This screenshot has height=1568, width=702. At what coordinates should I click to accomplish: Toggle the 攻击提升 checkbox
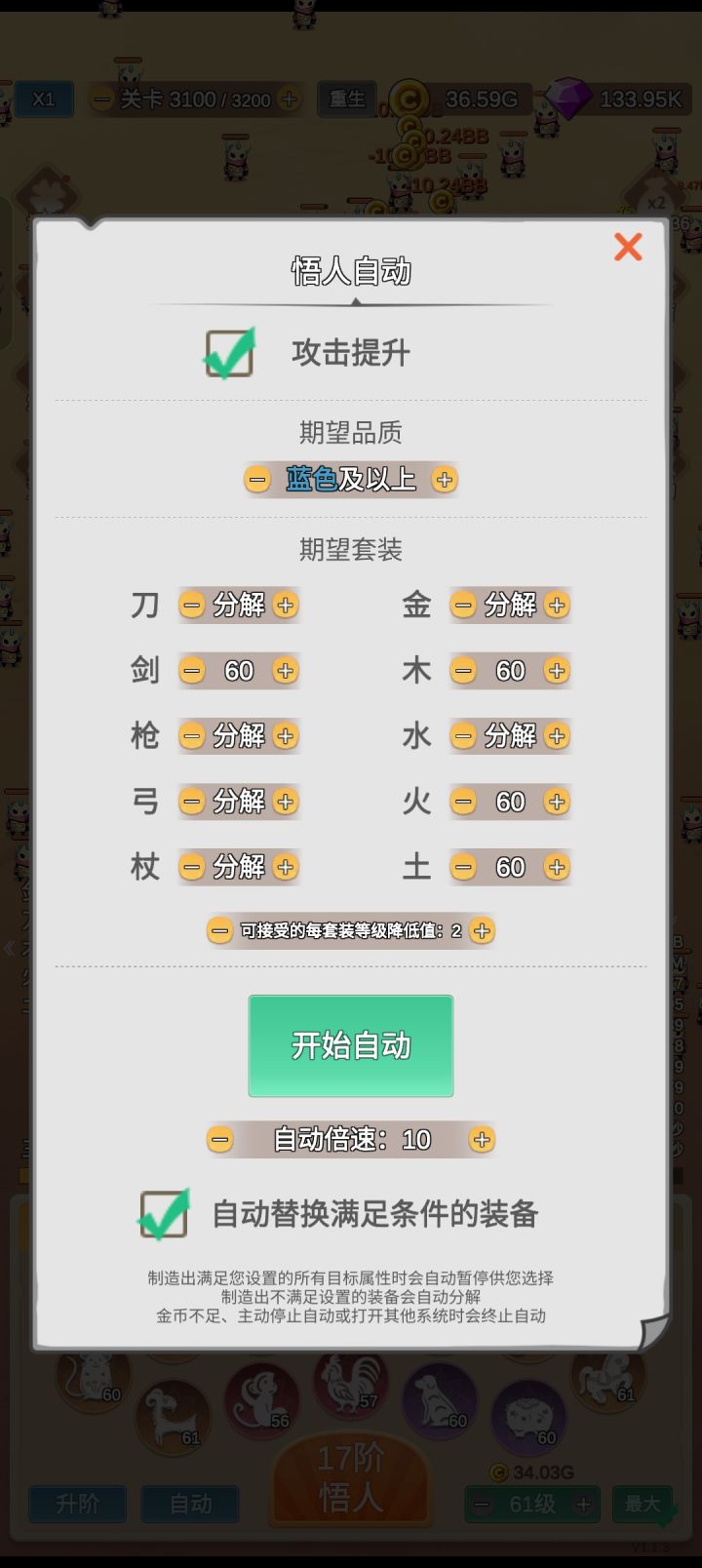point(226,354)
